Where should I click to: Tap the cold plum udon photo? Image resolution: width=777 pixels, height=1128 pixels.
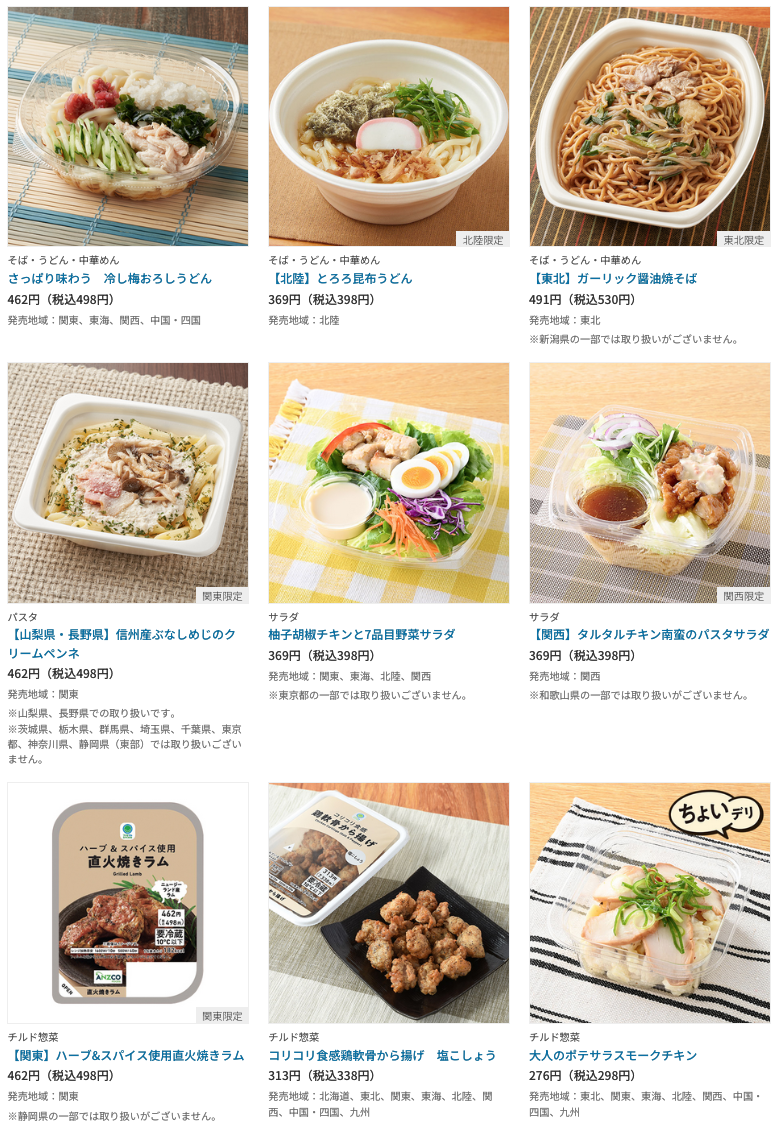tap(128, 127)
